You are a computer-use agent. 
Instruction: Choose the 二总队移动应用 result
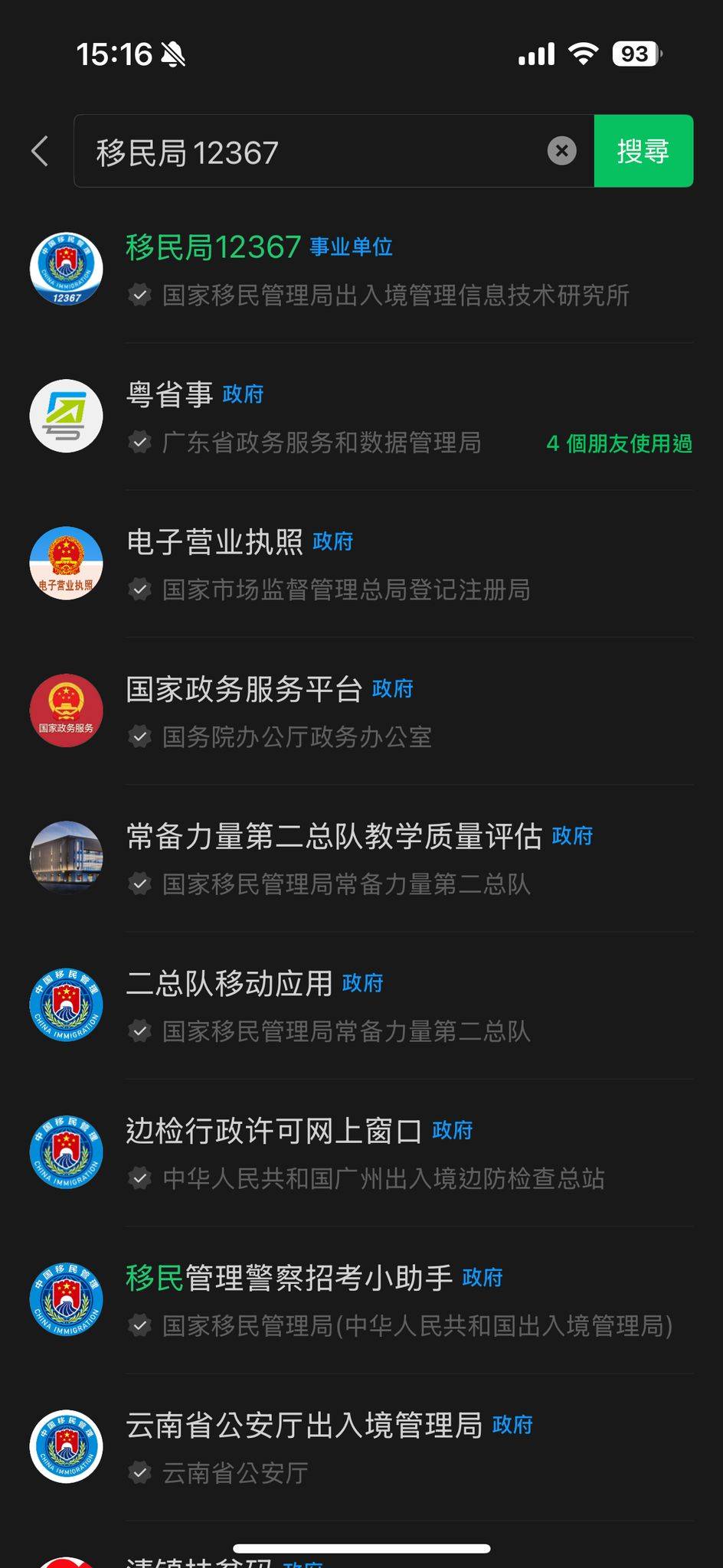(x=361, y=1004)
